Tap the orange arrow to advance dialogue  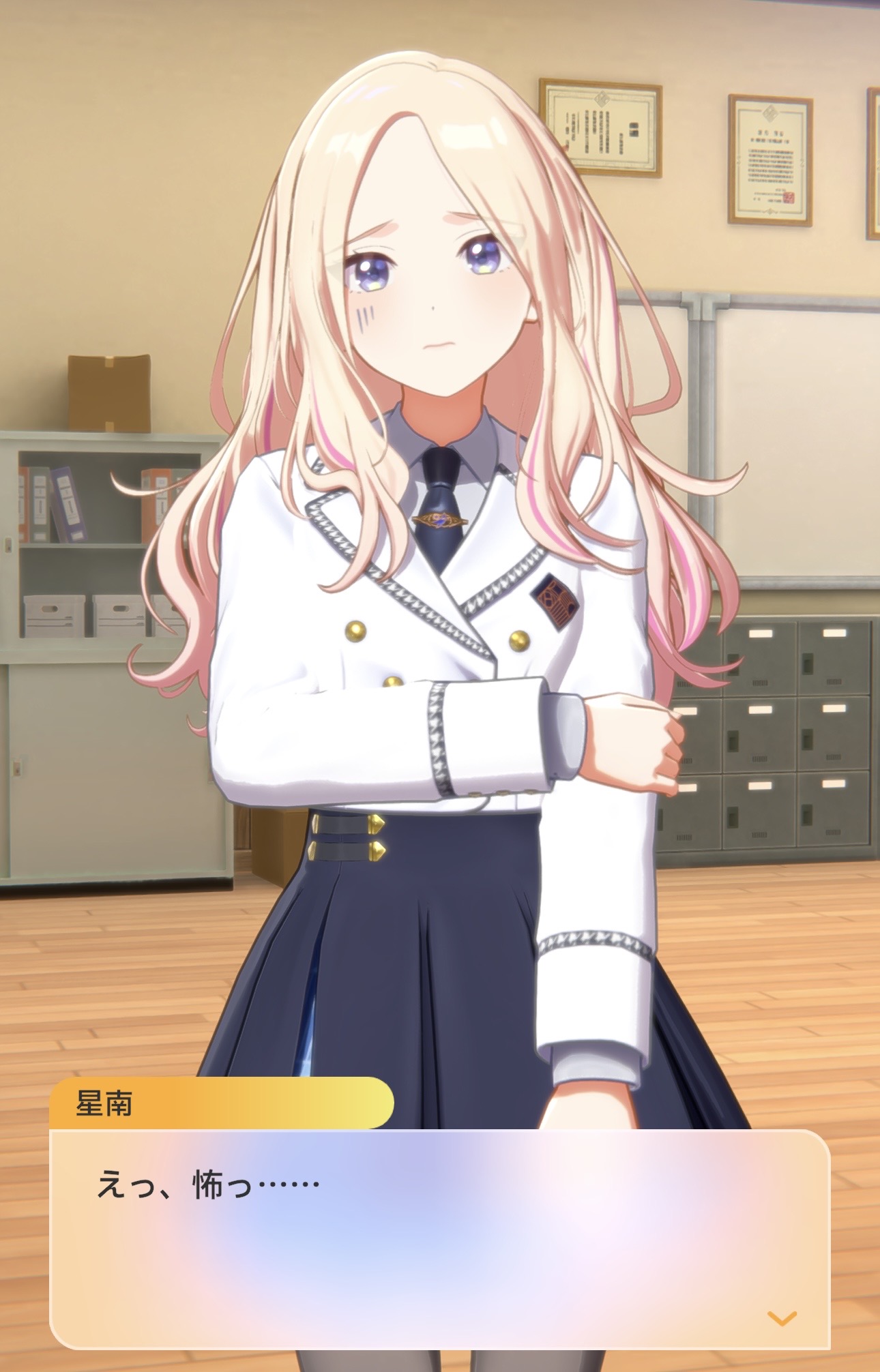tap(782, 1318)
